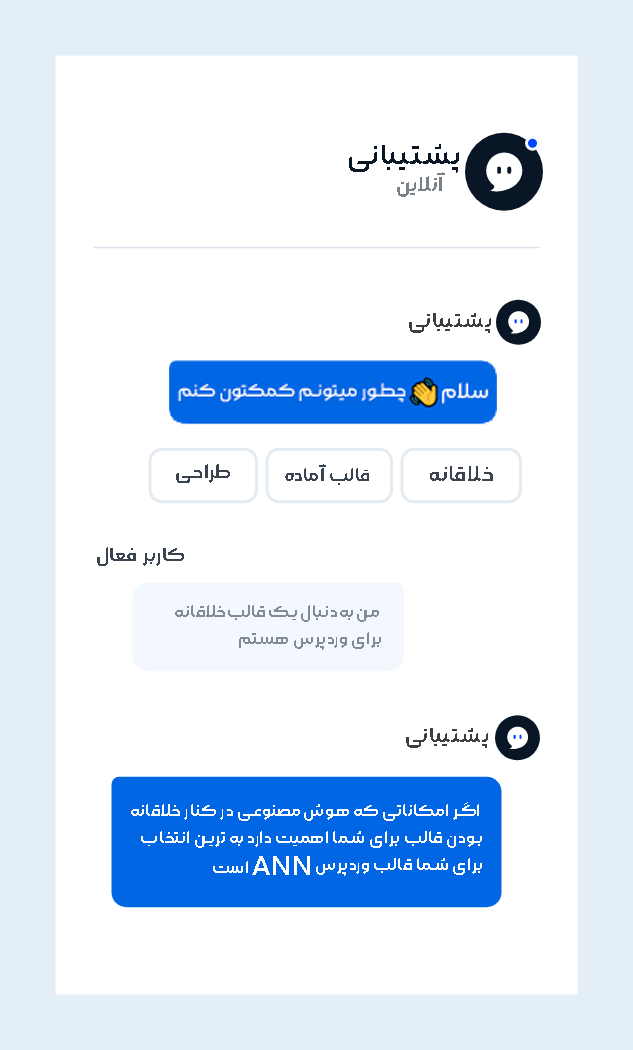The width and height of the screenshot is (633, 1050).
Task: Choose the قالب آماده quick reply chip
Action: point(329,475)
